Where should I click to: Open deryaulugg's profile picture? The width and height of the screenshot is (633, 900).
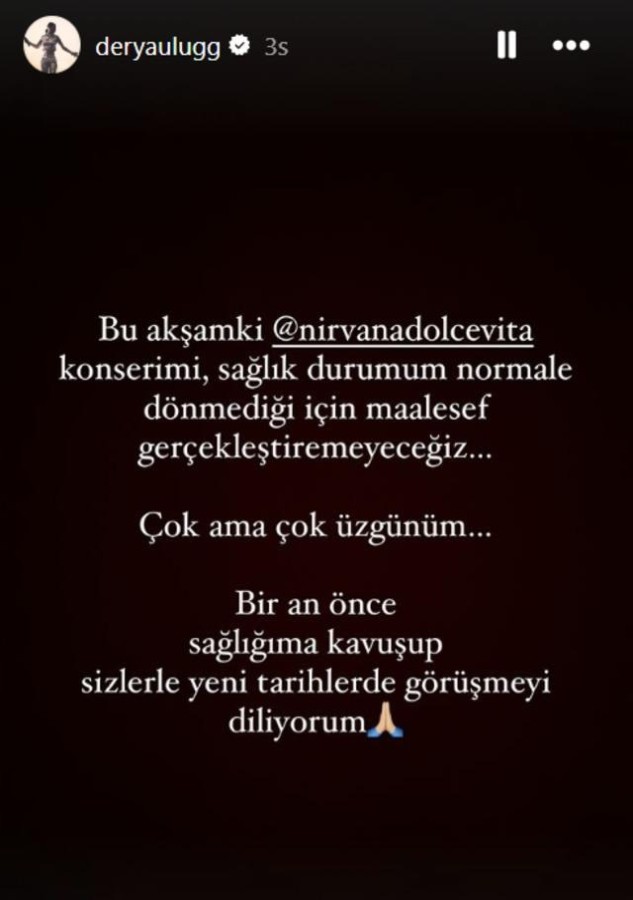(x=51, y=45)
